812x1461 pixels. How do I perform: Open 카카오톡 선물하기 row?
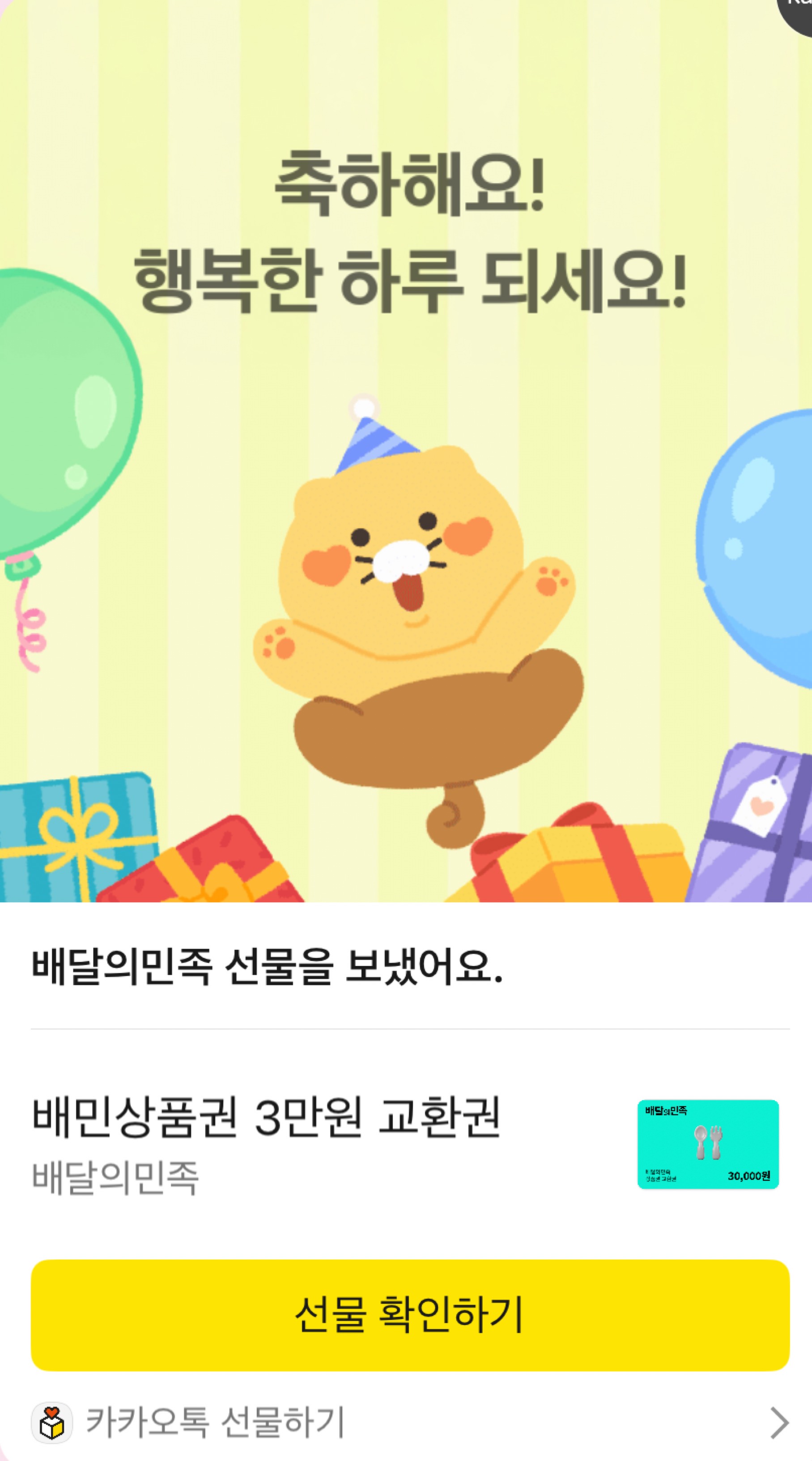(408, 1422)
